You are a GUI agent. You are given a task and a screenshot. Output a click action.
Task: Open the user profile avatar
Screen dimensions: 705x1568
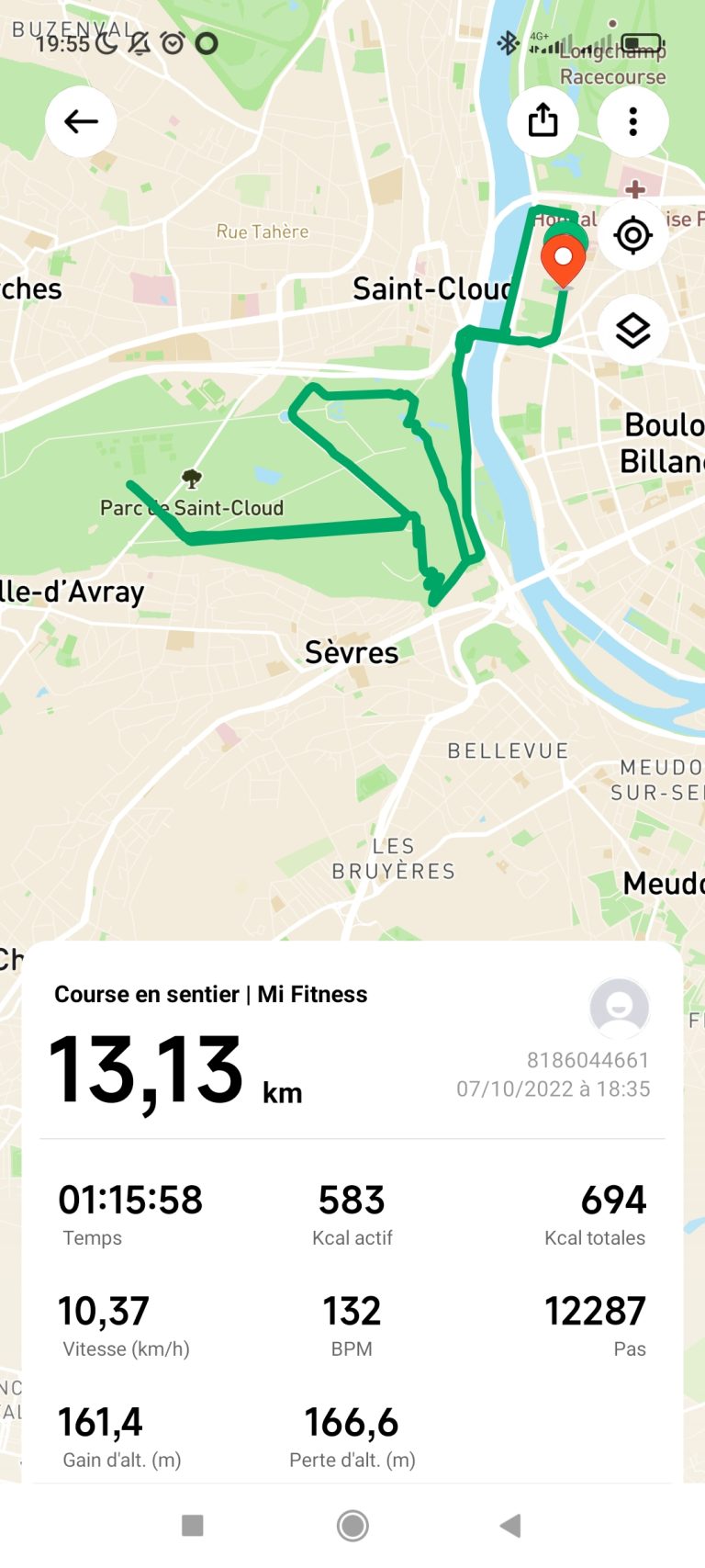620,1008
